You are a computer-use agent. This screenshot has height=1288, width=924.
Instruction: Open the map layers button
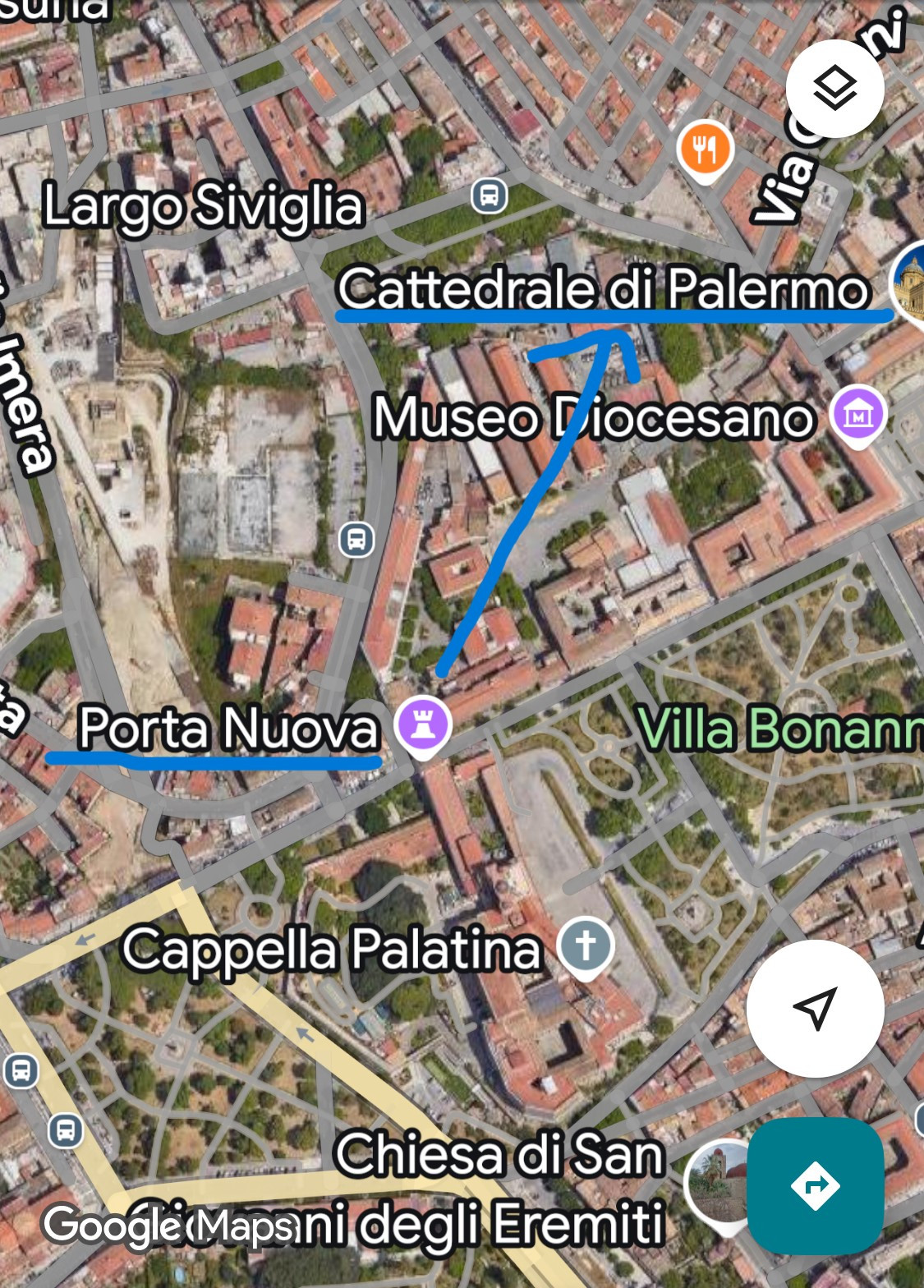[x=835, y=89]
